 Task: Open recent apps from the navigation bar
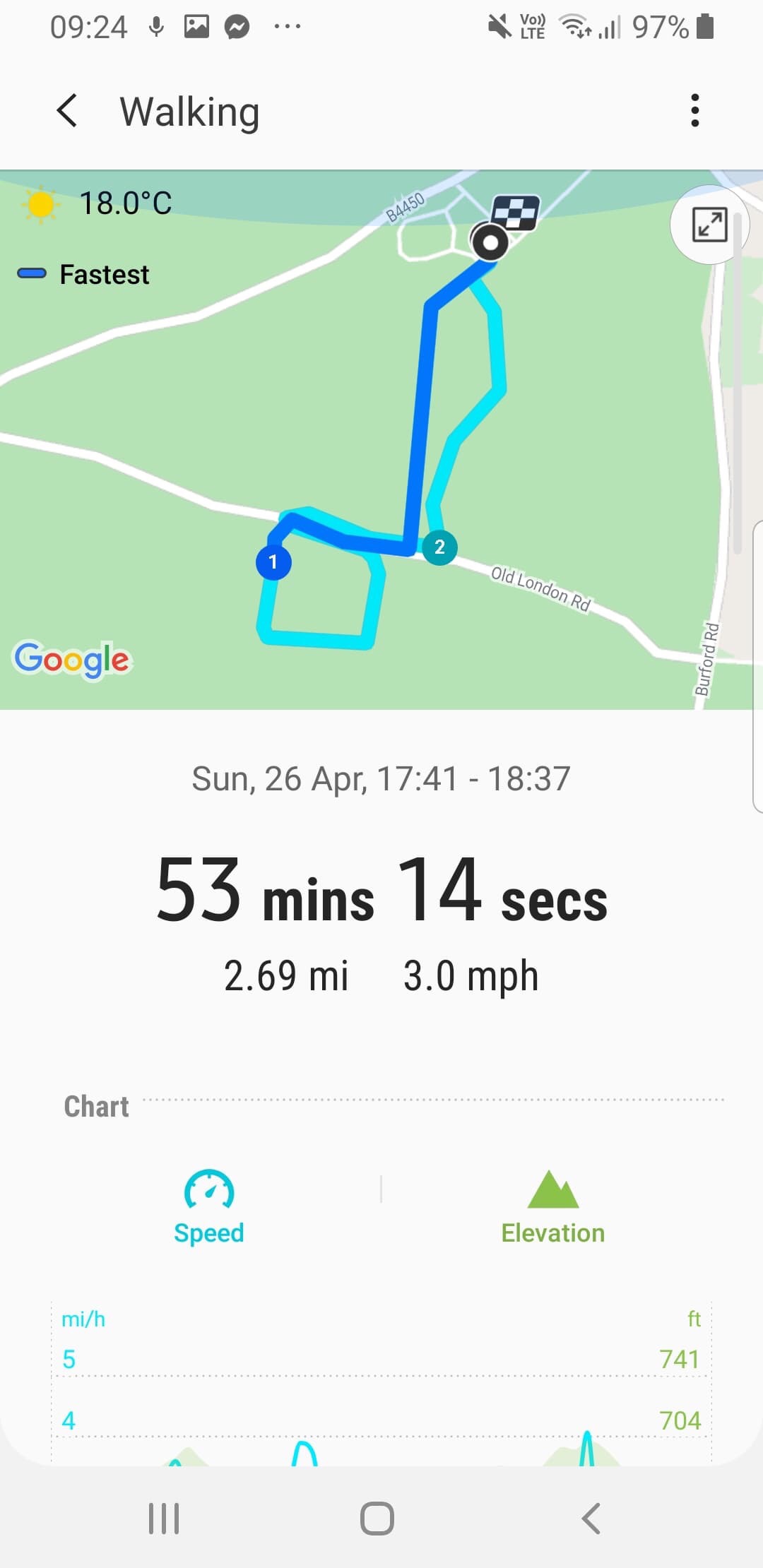(164, 1518)
